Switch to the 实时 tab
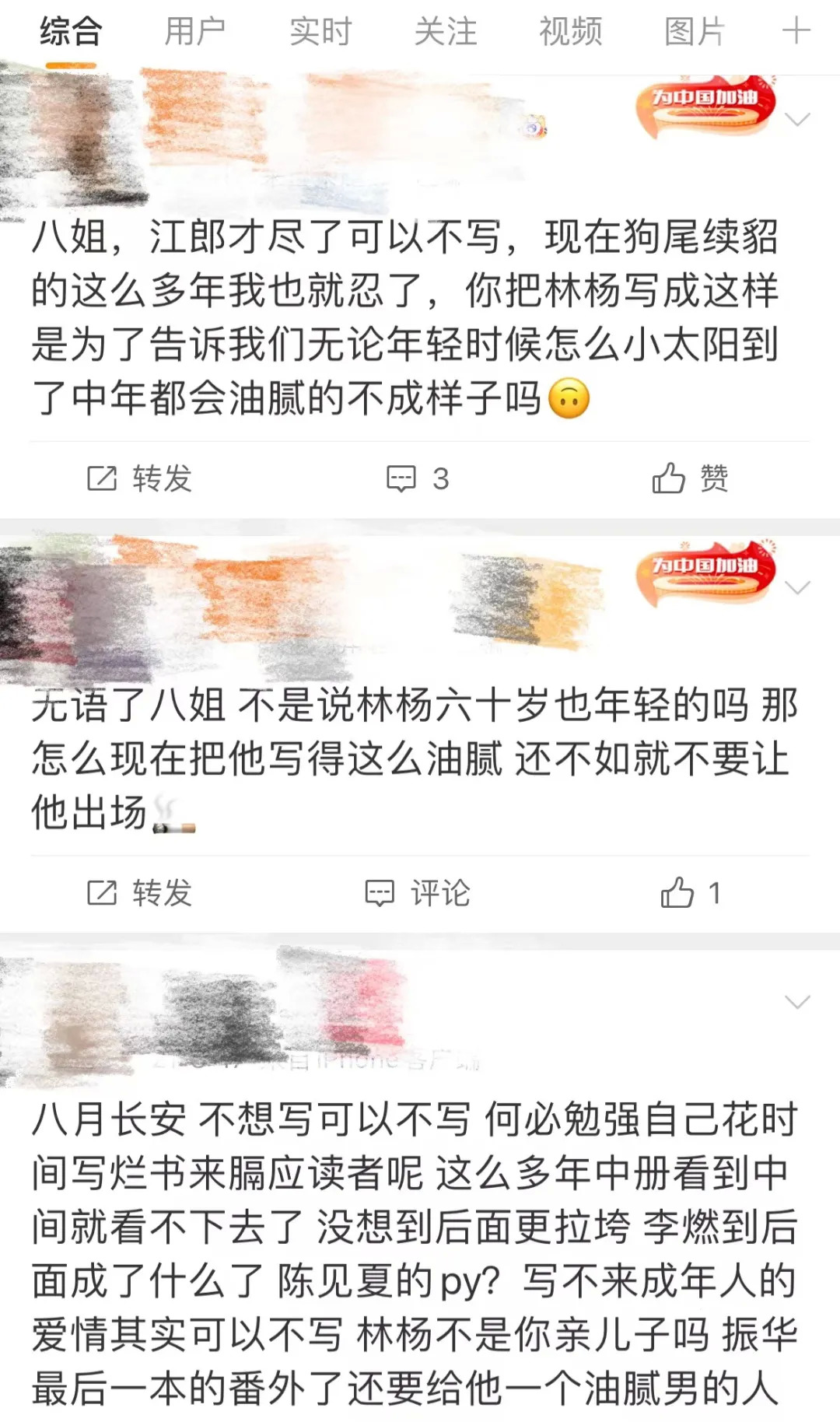The width and height of the screenshot is (840, 1422). pyautogui.click(x=320, y=32)
